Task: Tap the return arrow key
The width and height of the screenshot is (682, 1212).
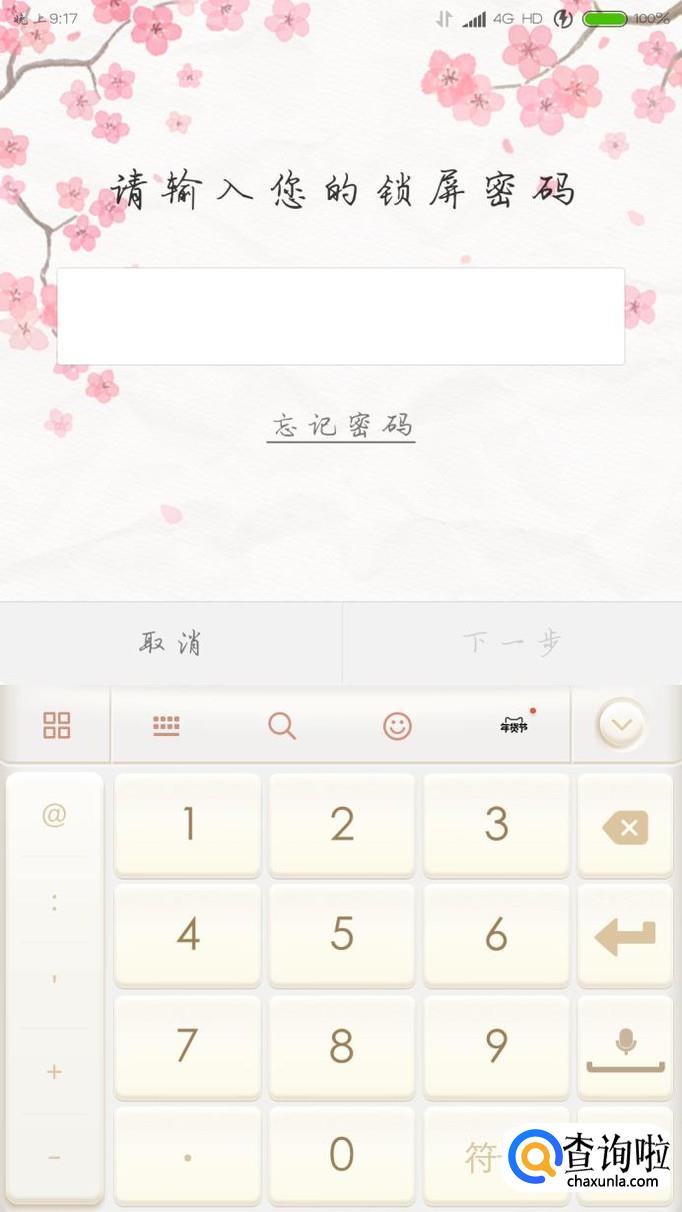Action: click(625, 936)
